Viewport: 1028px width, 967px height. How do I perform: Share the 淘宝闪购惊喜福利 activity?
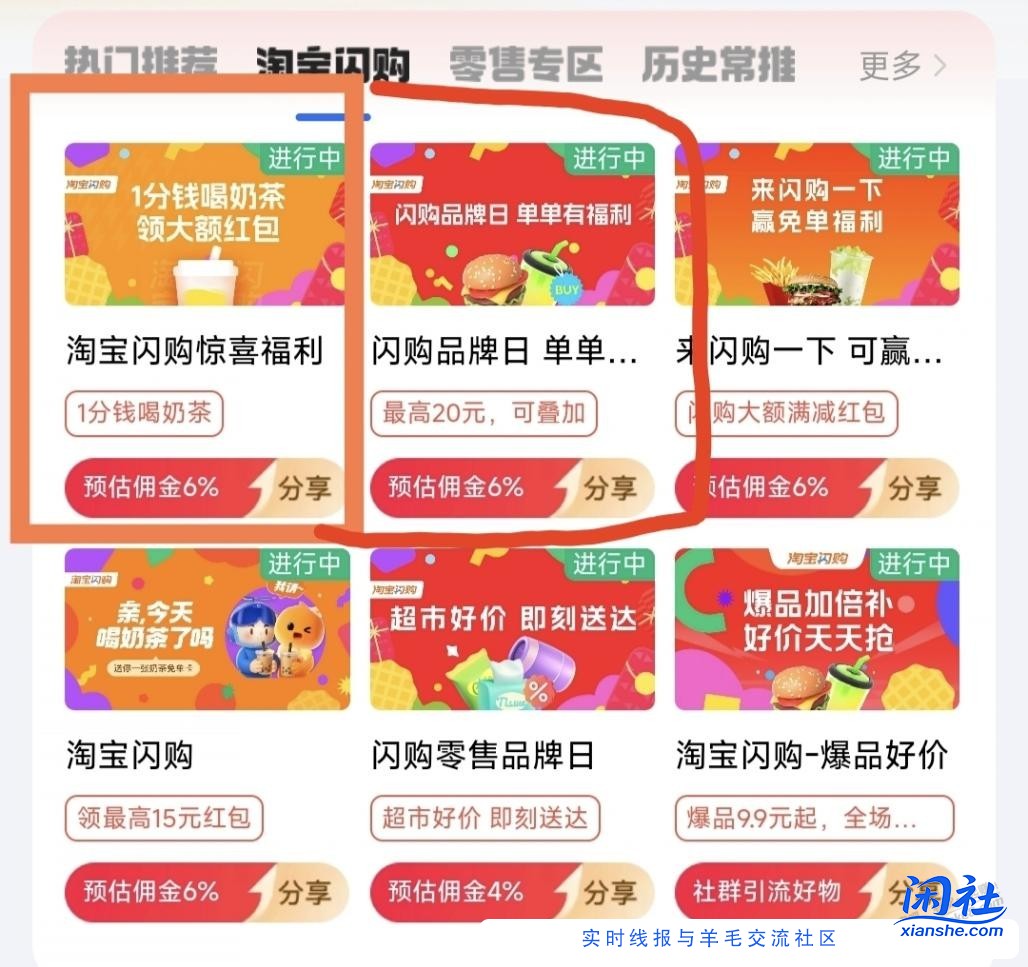coord(303,488)
